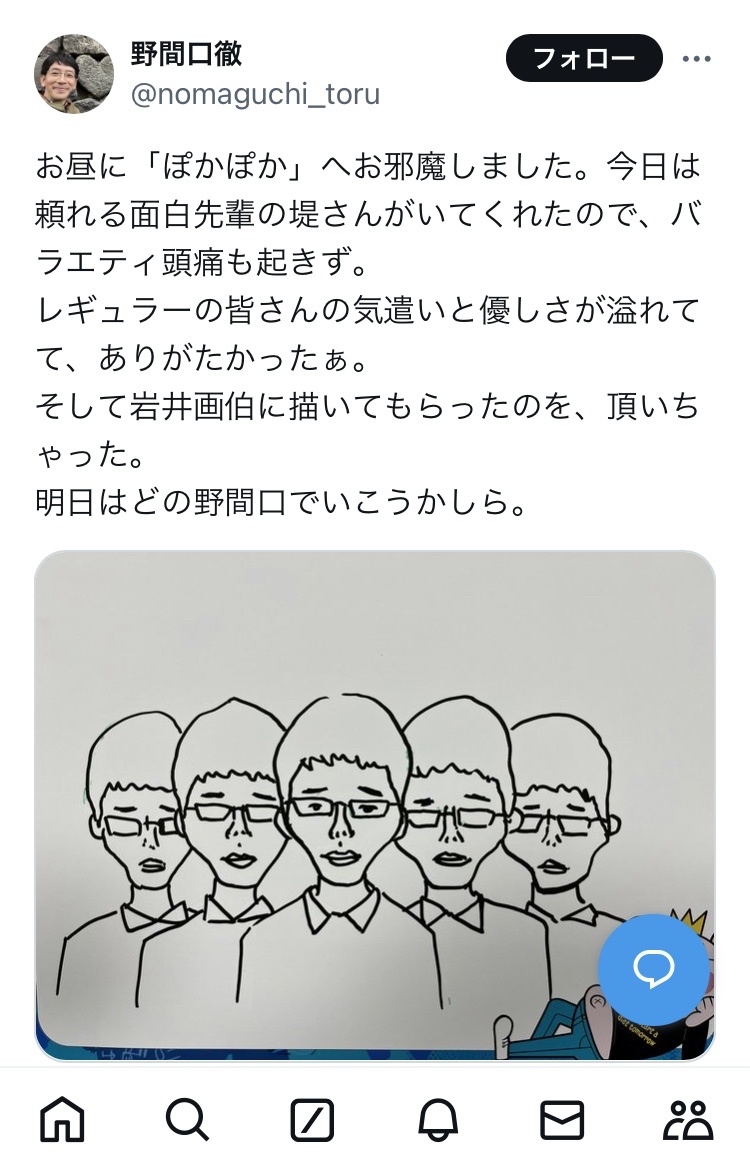750x1172 pixels.
Task: Go to the Home tab
Action: point(62,1118)
